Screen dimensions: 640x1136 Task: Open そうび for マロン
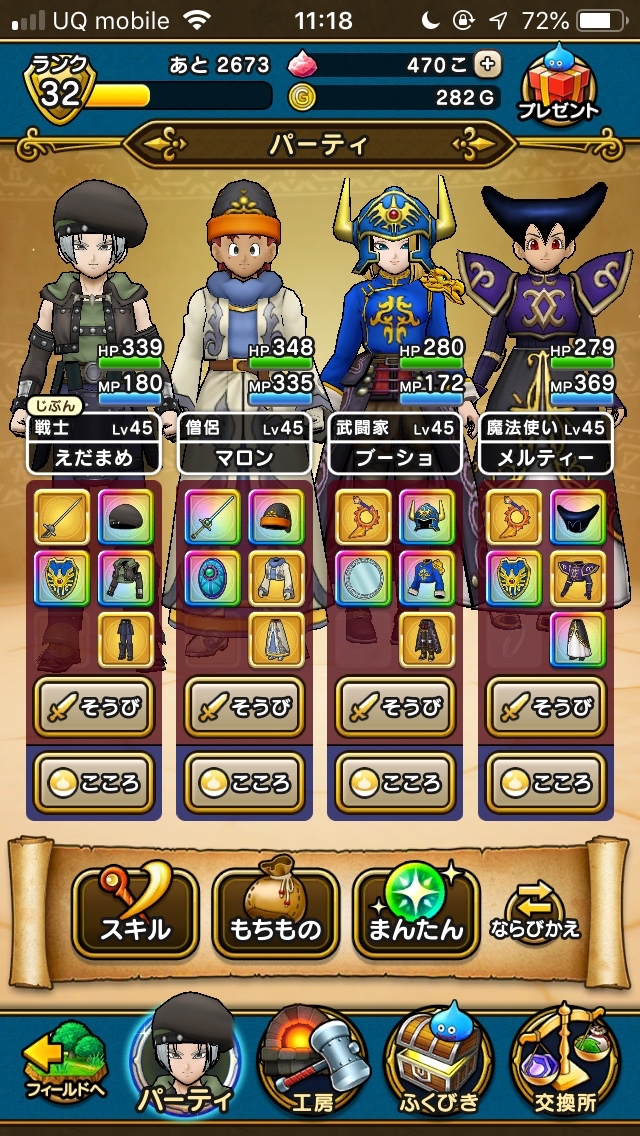pyautogui.click(x=244, y=709)
